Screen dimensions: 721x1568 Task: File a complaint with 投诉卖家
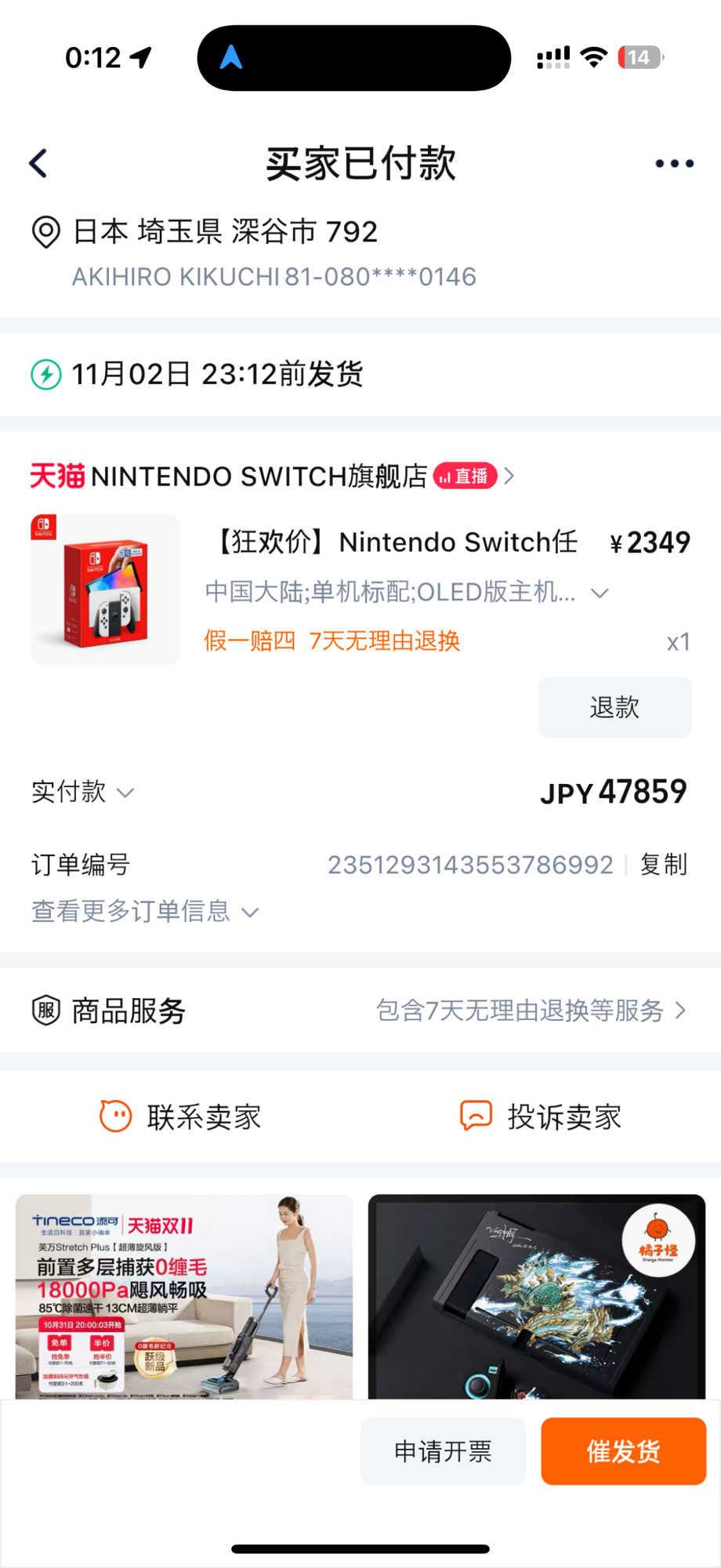541,1116
